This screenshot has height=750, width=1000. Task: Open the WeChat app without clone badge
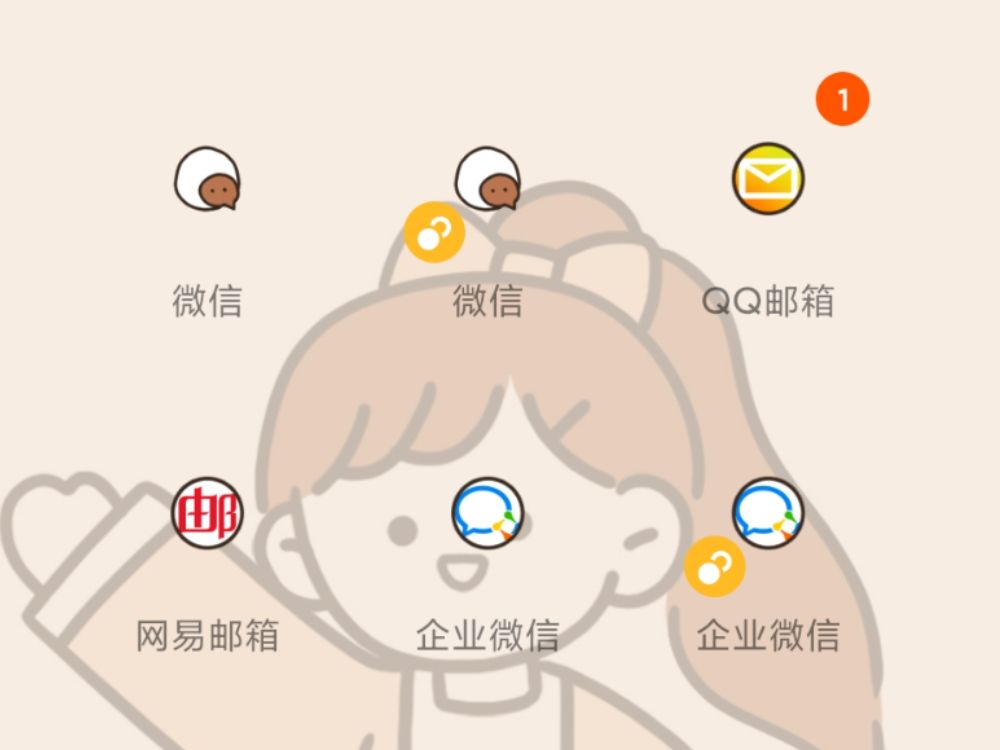point(207,180)
